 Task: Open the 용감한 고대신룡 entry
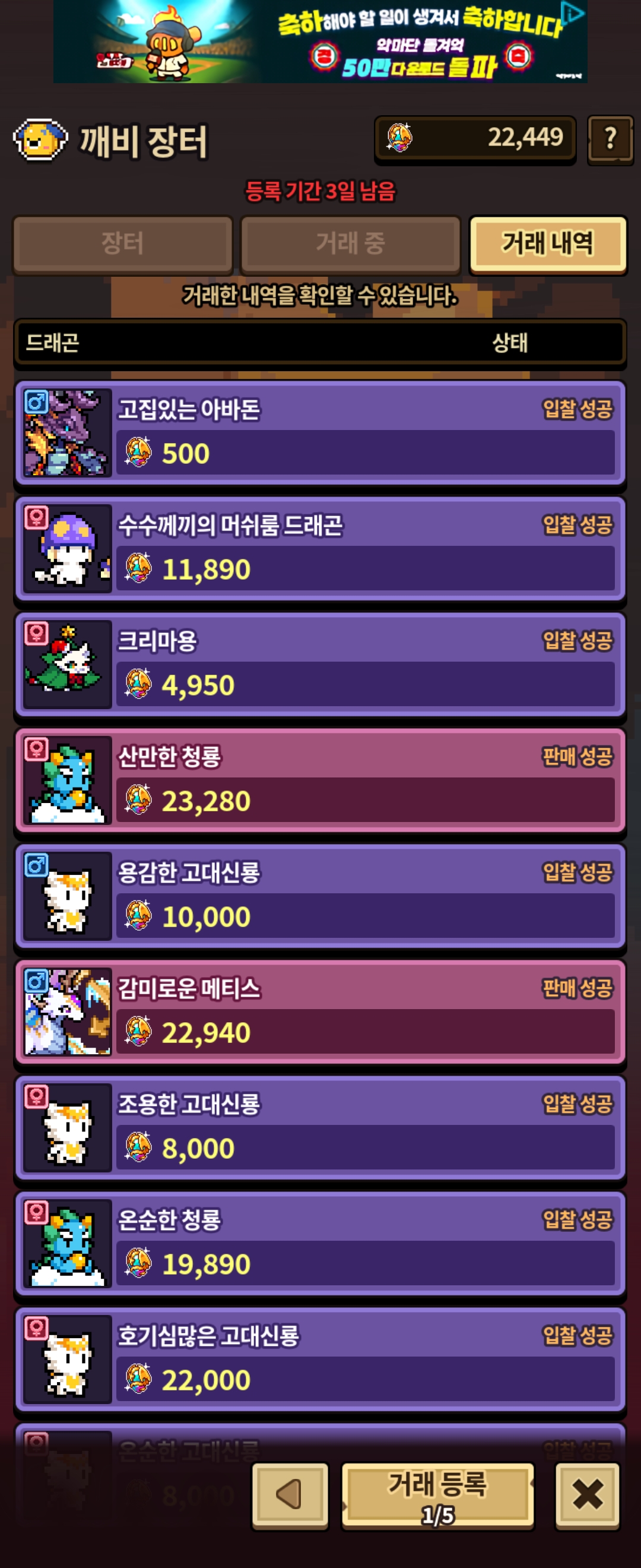pyautogui.click(x=320, y=896)
